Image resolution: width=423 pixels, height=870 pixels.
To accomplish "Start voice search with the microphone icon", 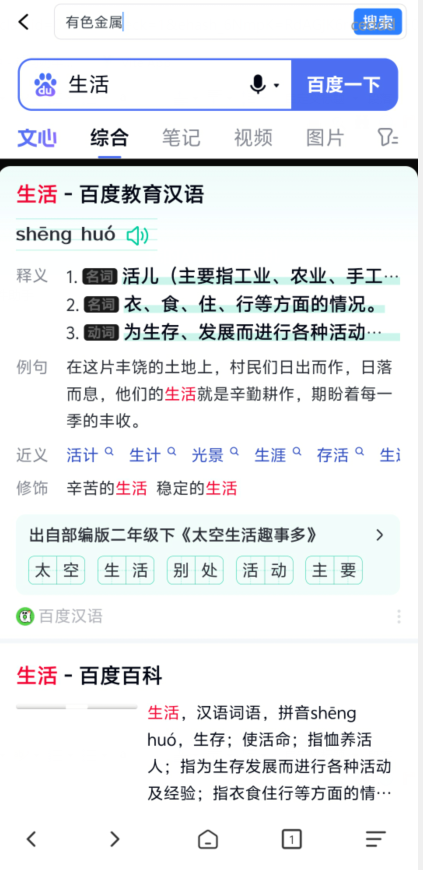I will coord(258,85).
